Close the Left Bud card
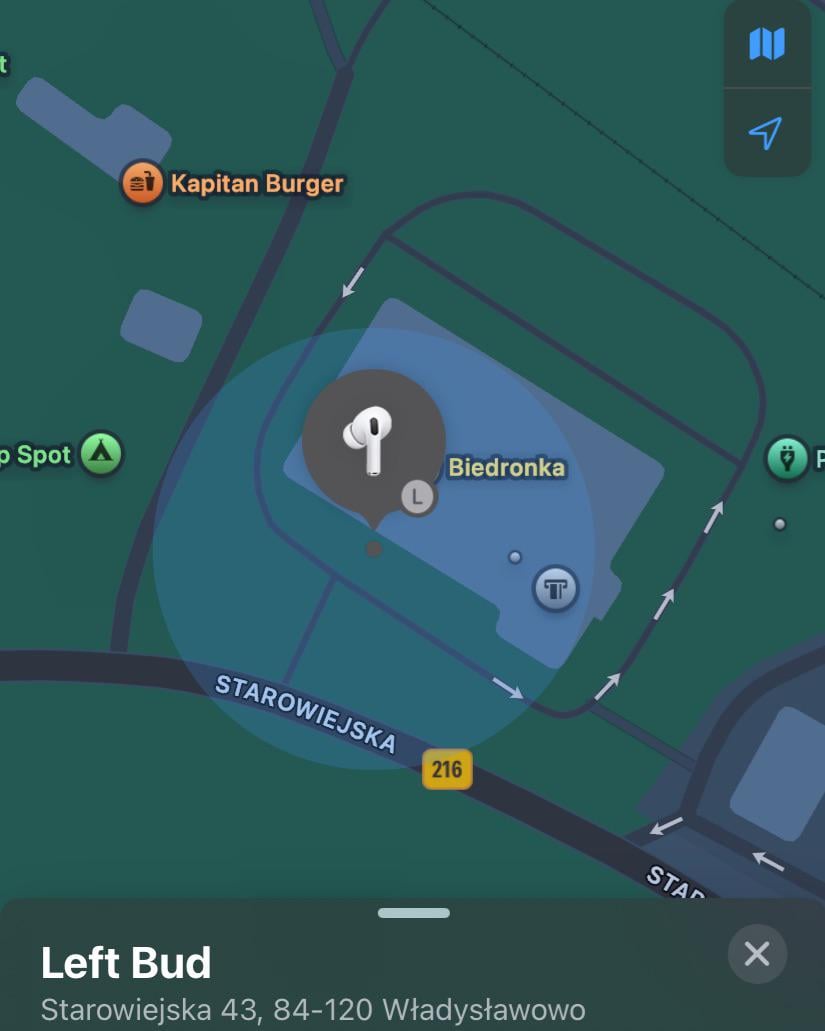 757,954
